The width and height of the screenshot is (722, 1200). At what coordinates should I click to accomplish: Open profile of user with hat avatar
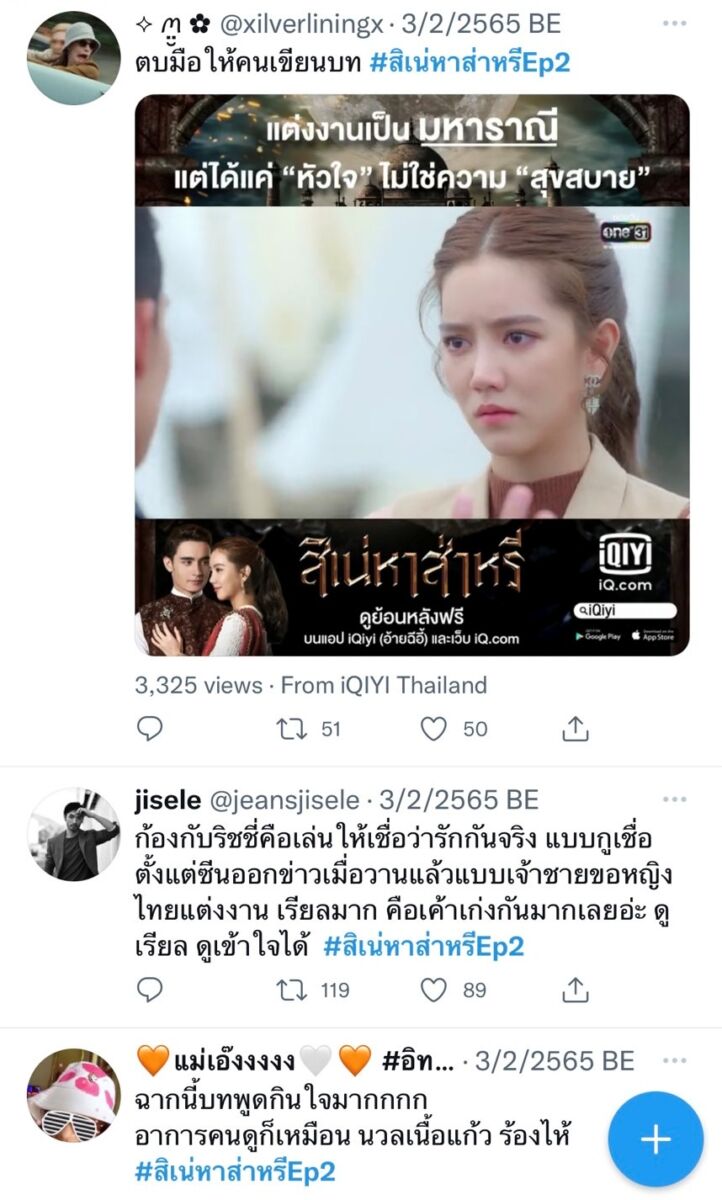pos(73,1095)
